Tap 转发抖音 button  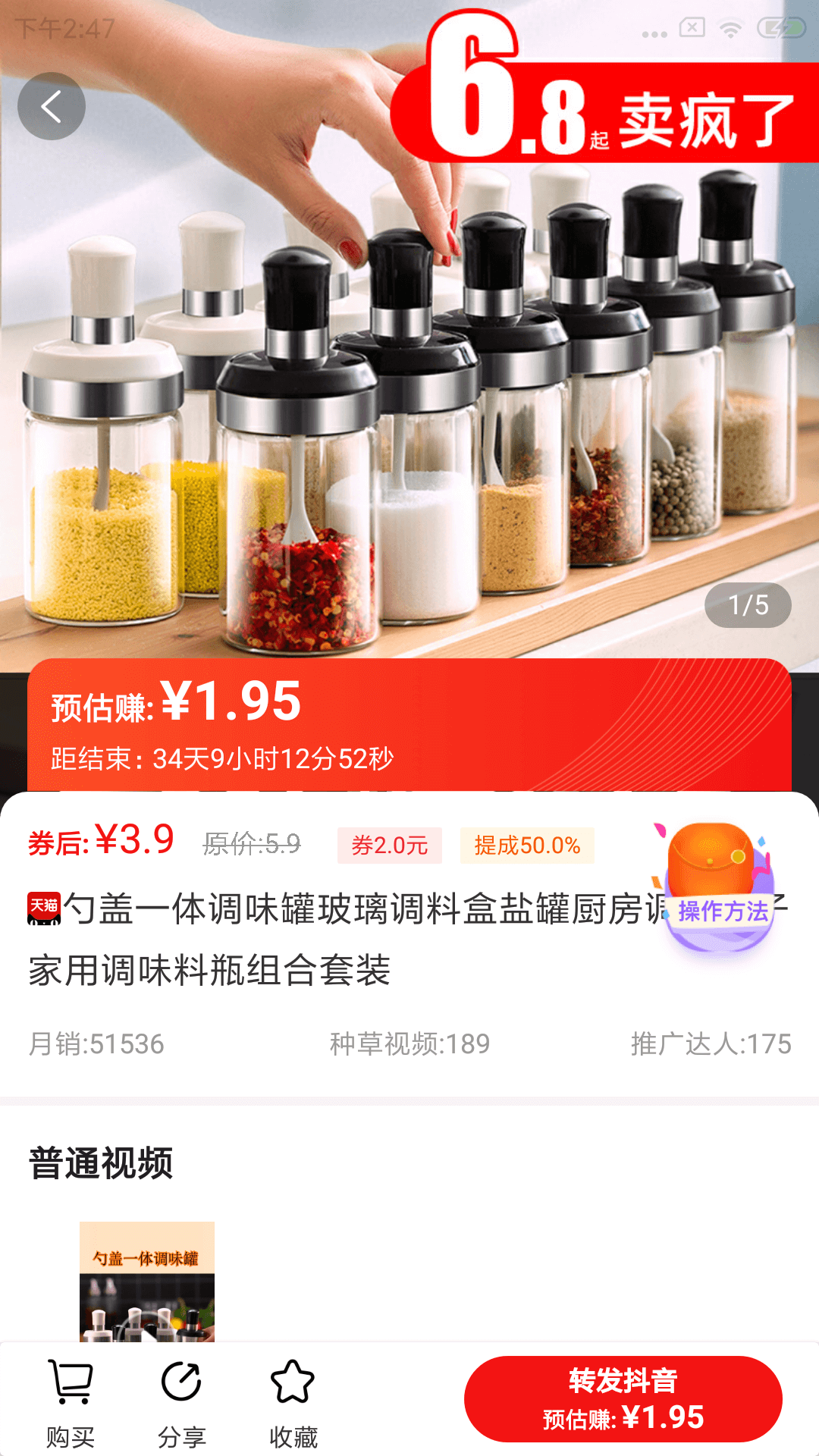[623, 1398]
